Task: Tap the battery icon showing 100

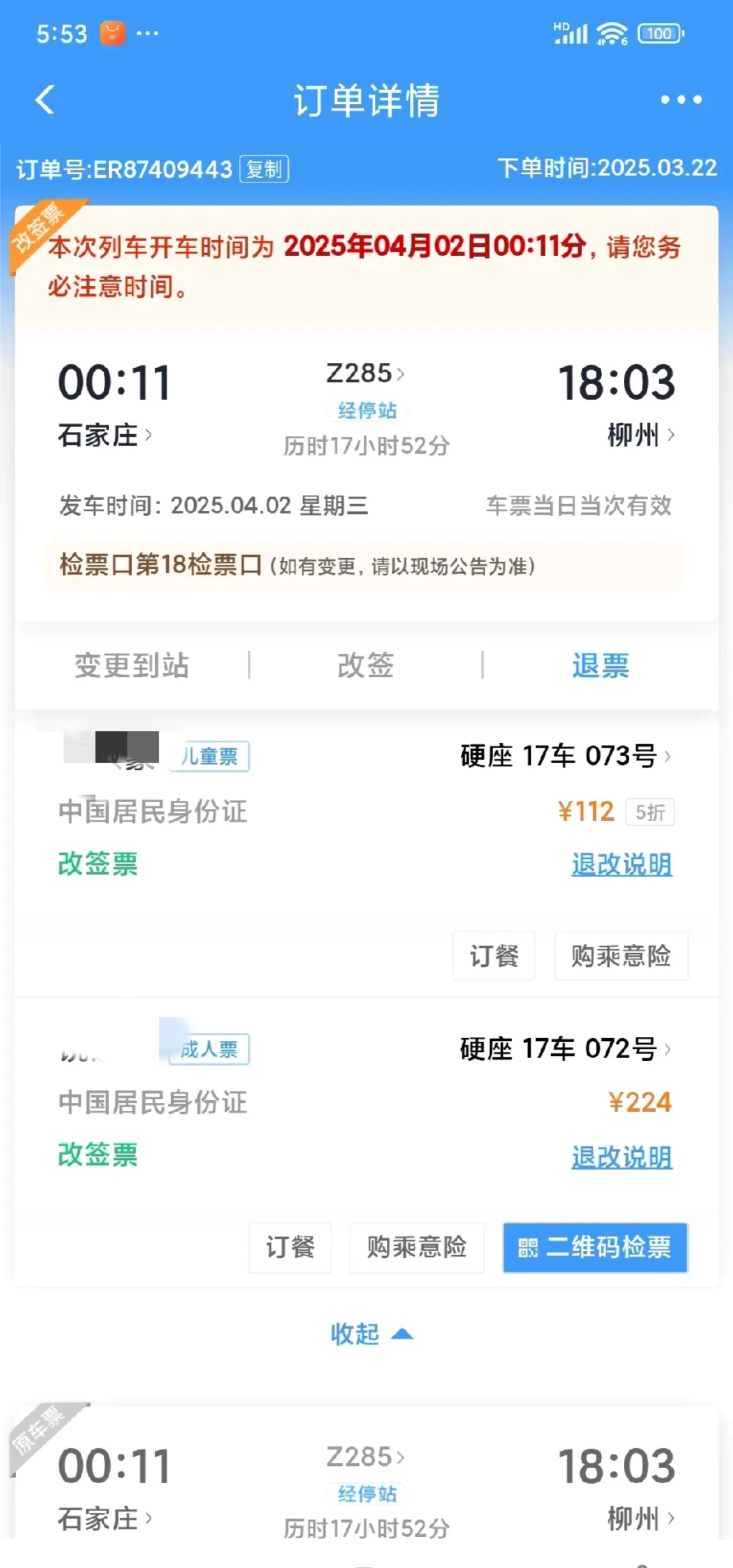Action: click(x=659, y=32)
